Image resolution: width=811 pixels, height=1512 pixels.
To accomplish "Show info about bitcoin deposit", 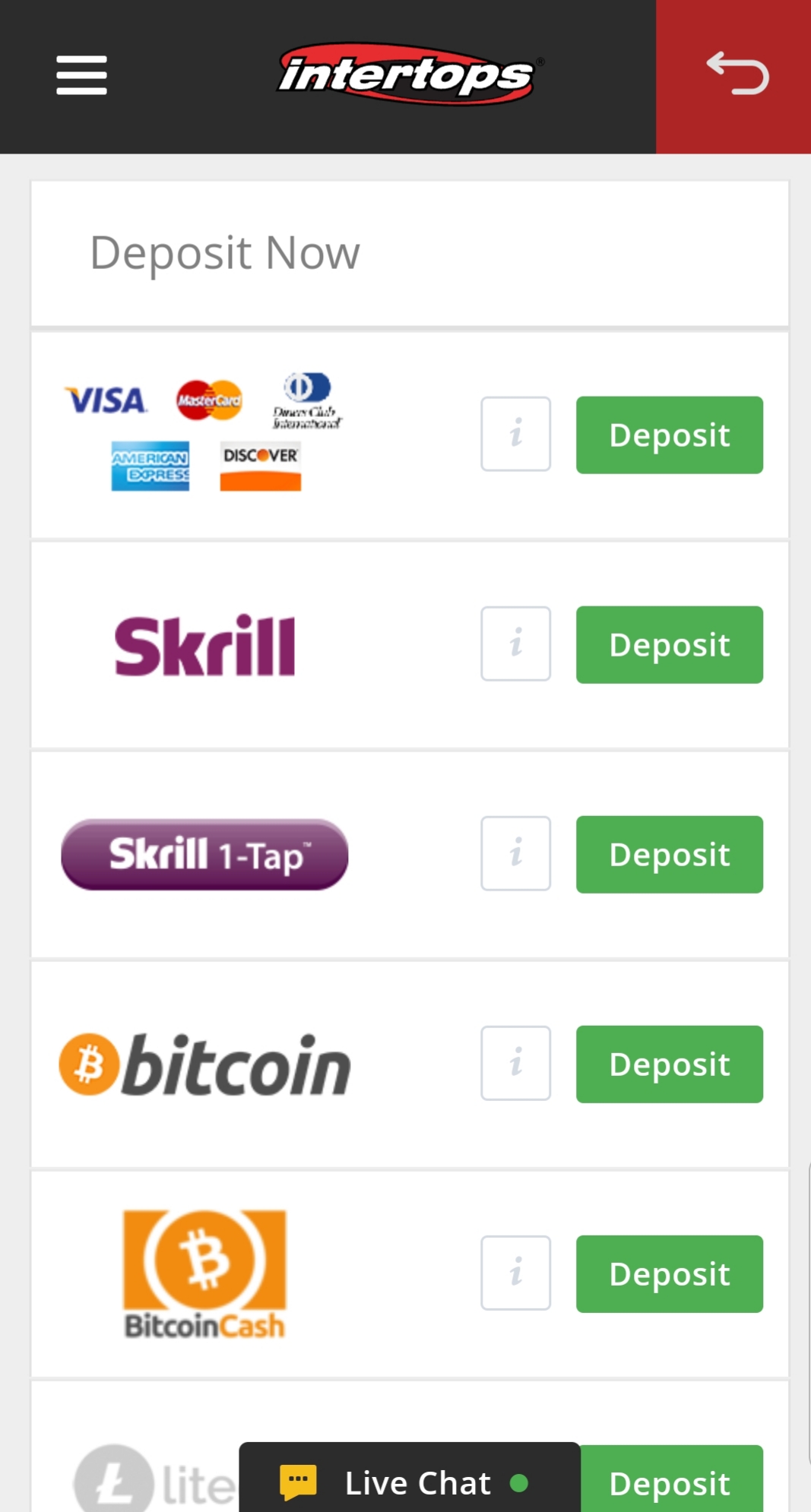I will [515, 1063].
